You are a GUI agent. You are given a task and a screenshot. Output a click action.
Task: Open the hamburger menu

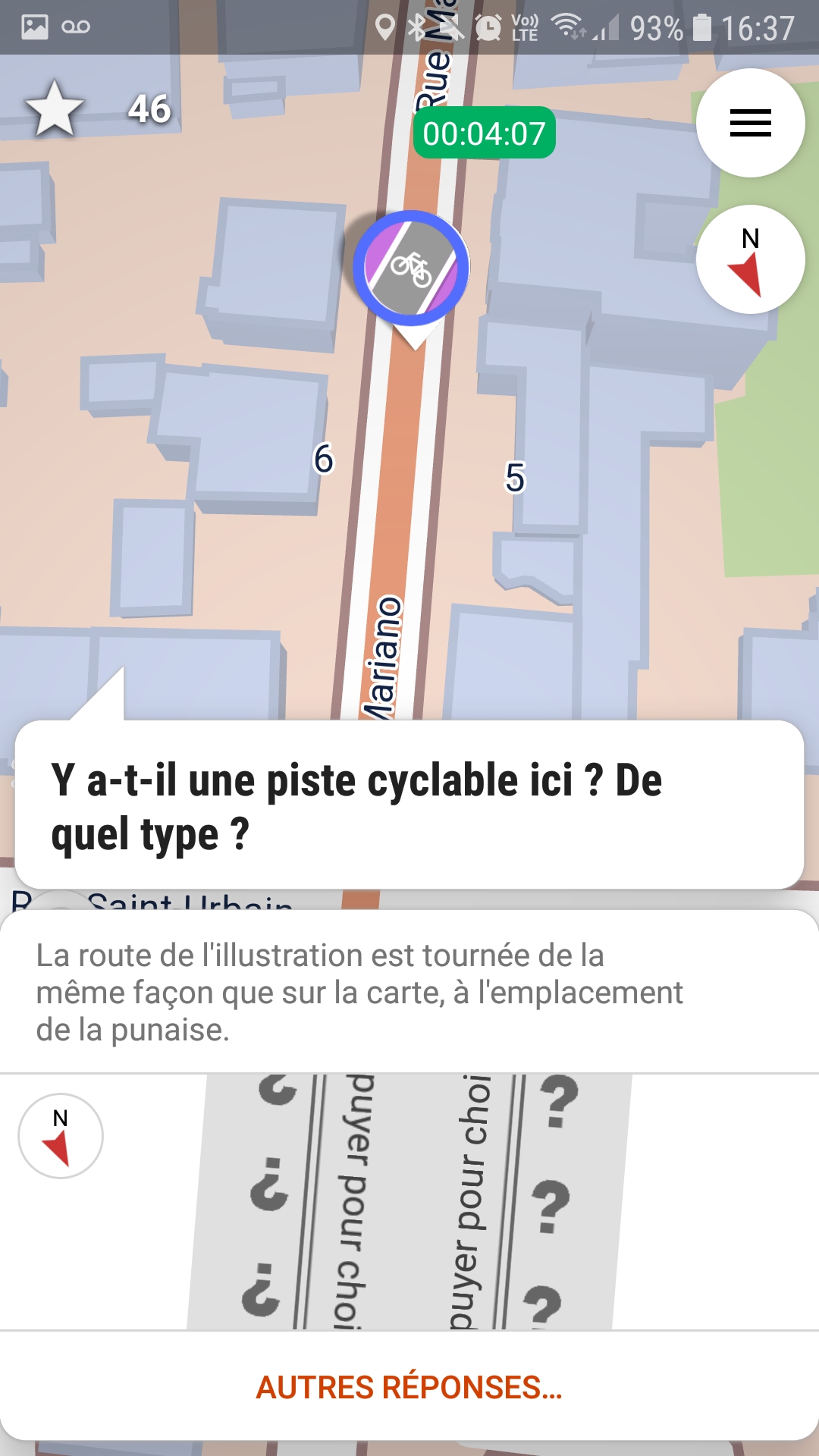pos(749,124)
